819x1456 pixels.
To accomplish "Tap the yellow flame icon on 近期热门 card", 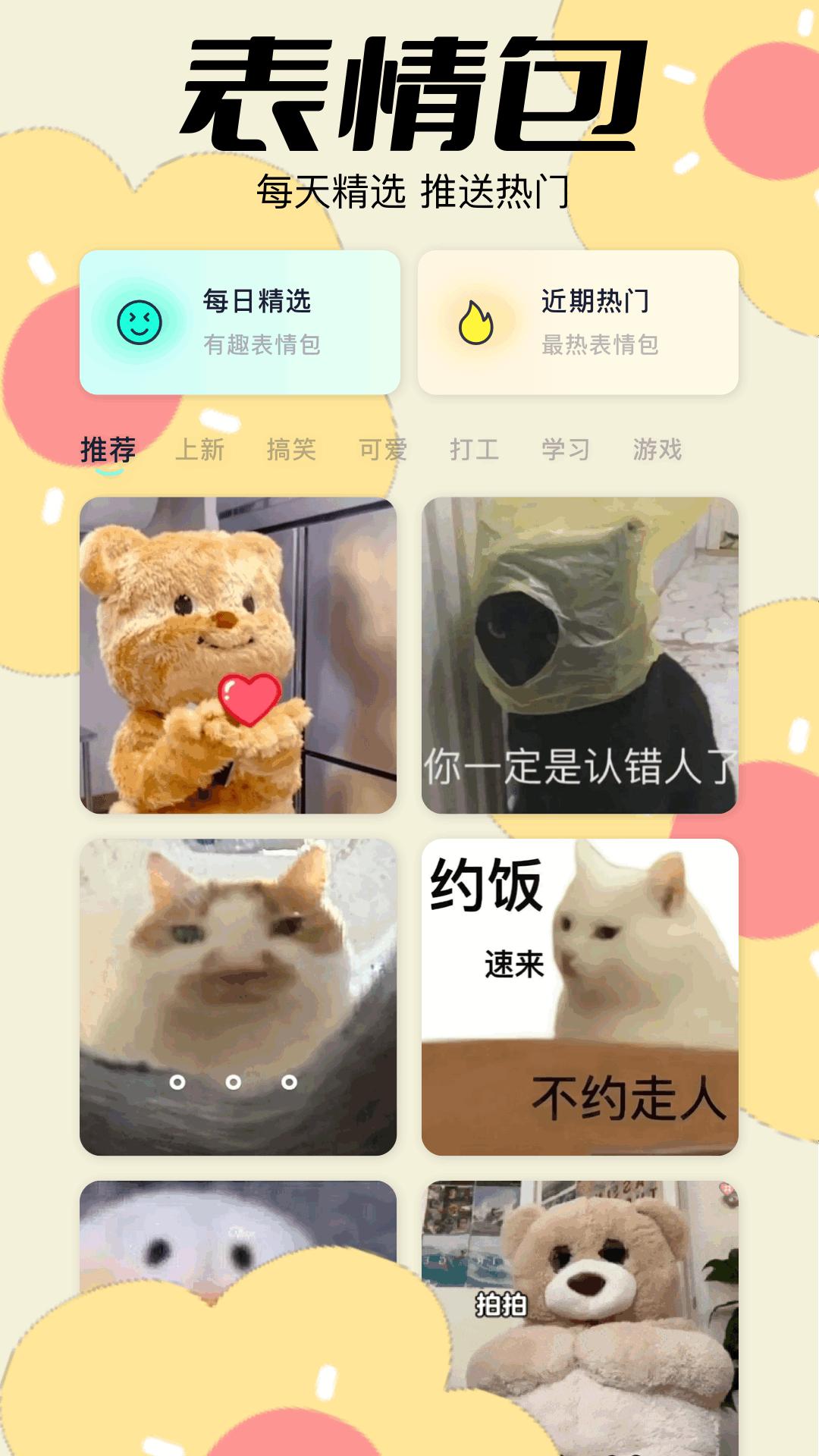I will pos(475,322).
